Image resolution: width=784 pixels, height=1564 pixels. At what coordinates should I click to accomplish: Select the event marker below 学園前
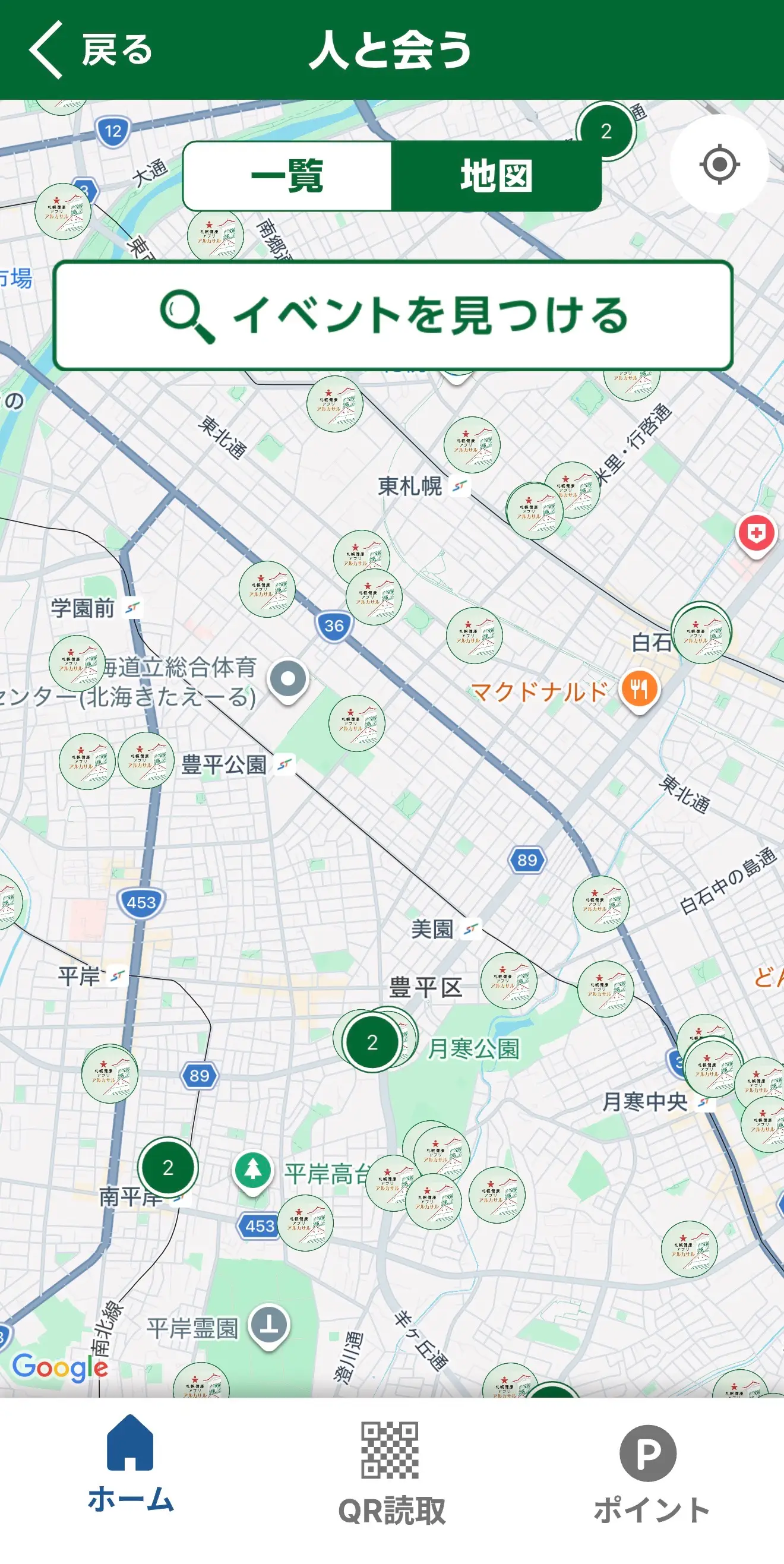click(x=77, y=663)
